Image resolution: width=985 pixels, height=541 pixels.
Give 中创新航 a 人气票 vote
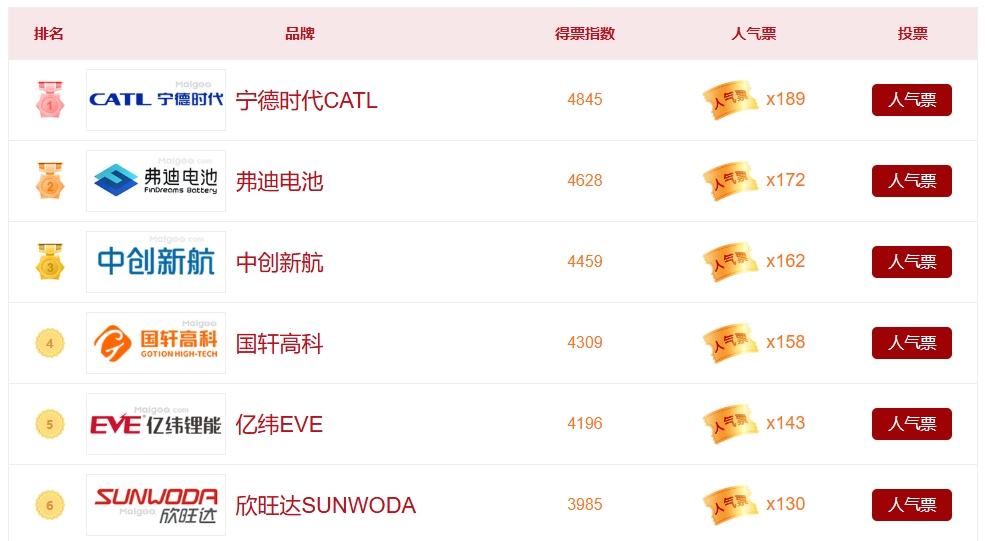click(x=911, y=262)
